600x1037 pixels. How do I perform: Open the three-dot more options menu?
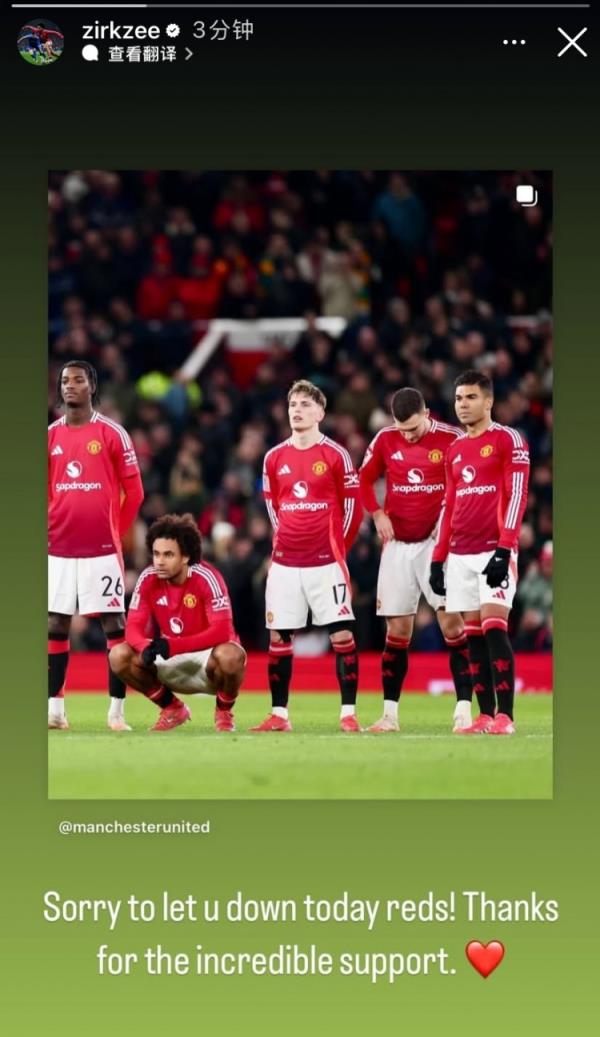click(x=514, y=42)
